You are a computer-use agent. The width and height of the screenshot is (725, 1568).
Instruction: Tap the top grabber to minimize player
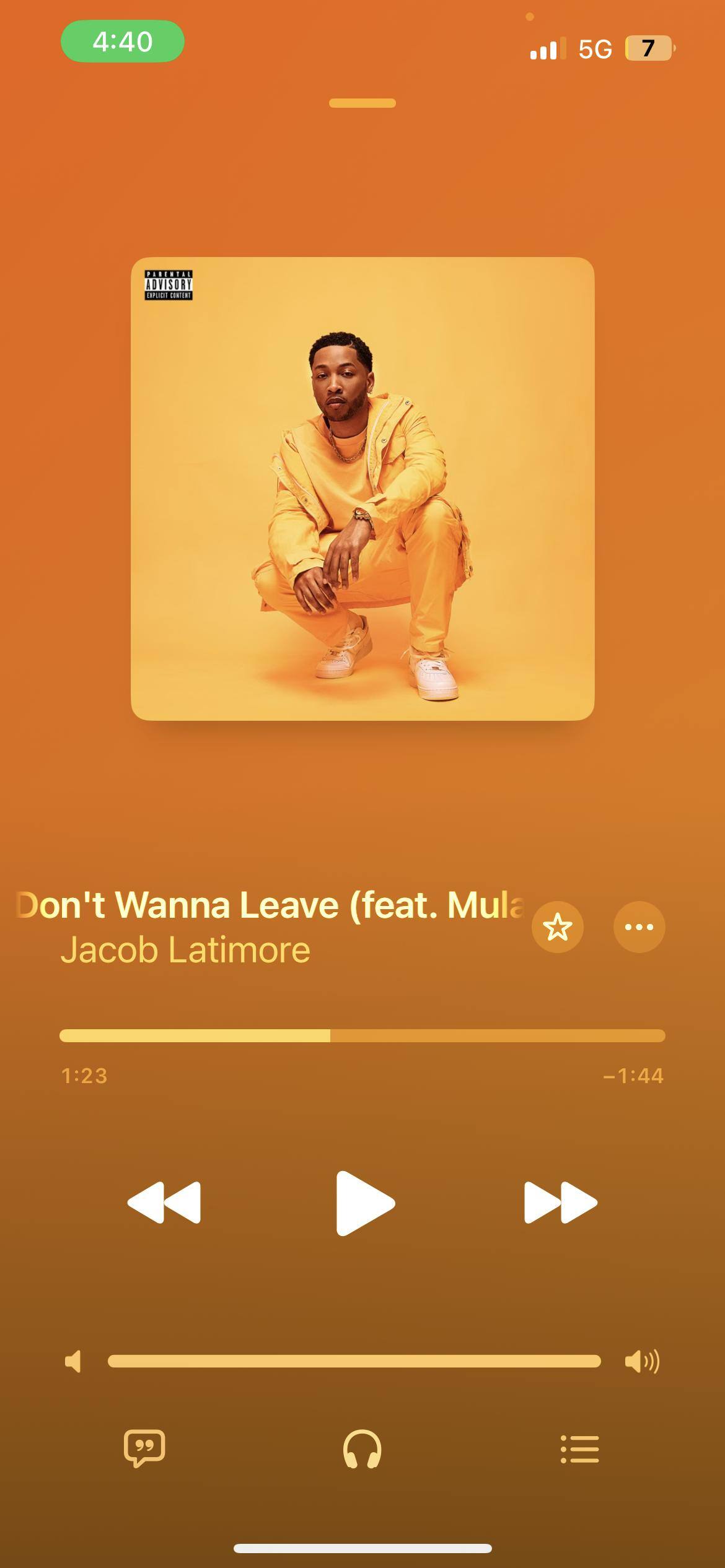362,103
